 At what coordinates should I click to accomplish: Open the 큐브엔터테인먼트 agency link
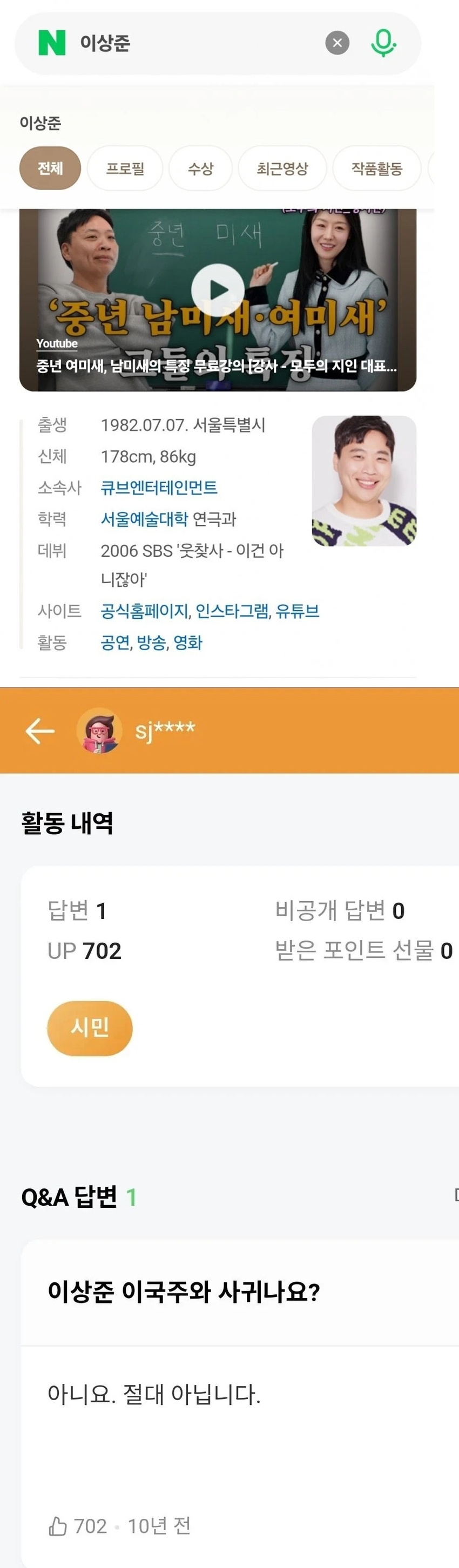point(159,488)
